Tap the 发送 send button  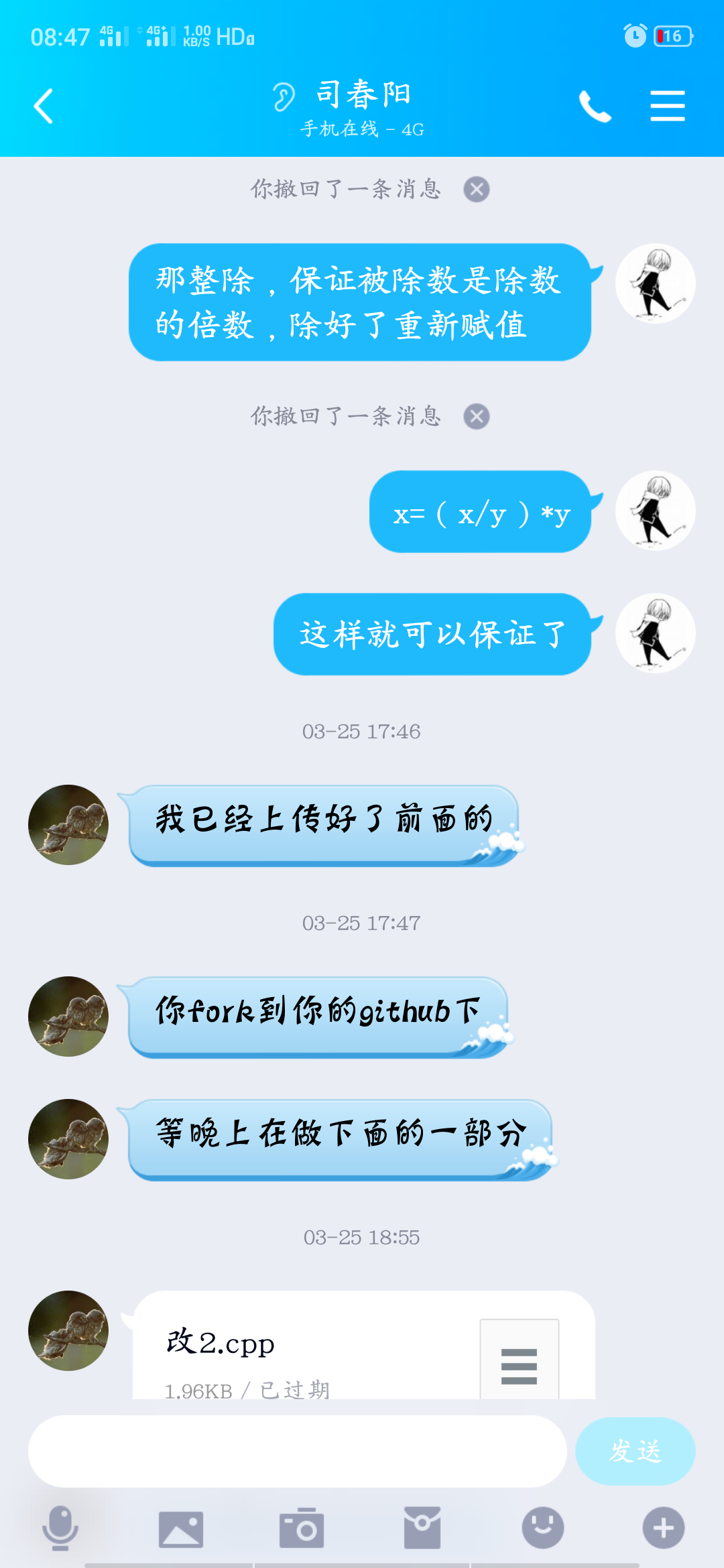pos(635,1451)
